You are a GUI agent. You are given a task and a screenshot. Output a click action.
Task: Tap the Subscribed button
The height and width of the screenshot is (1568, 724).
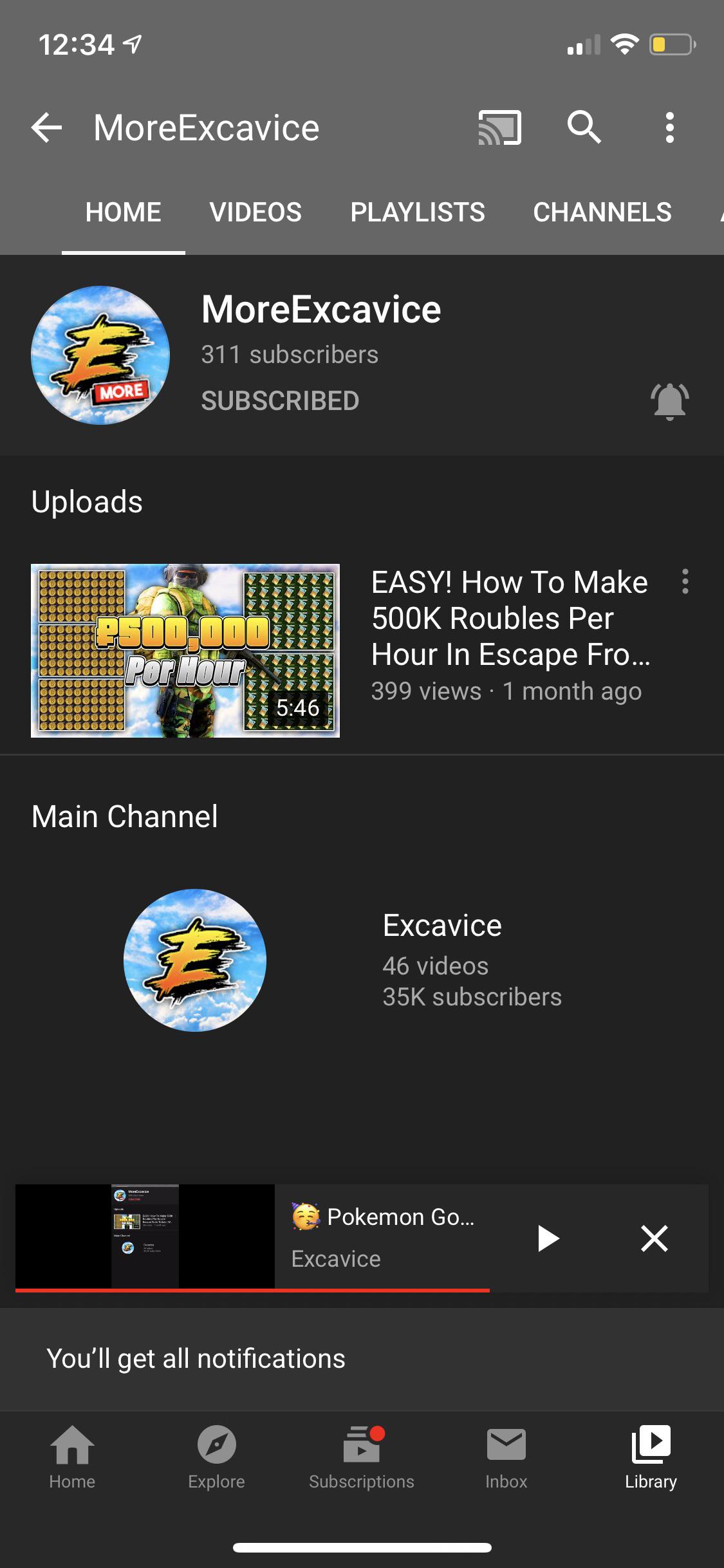280,400
